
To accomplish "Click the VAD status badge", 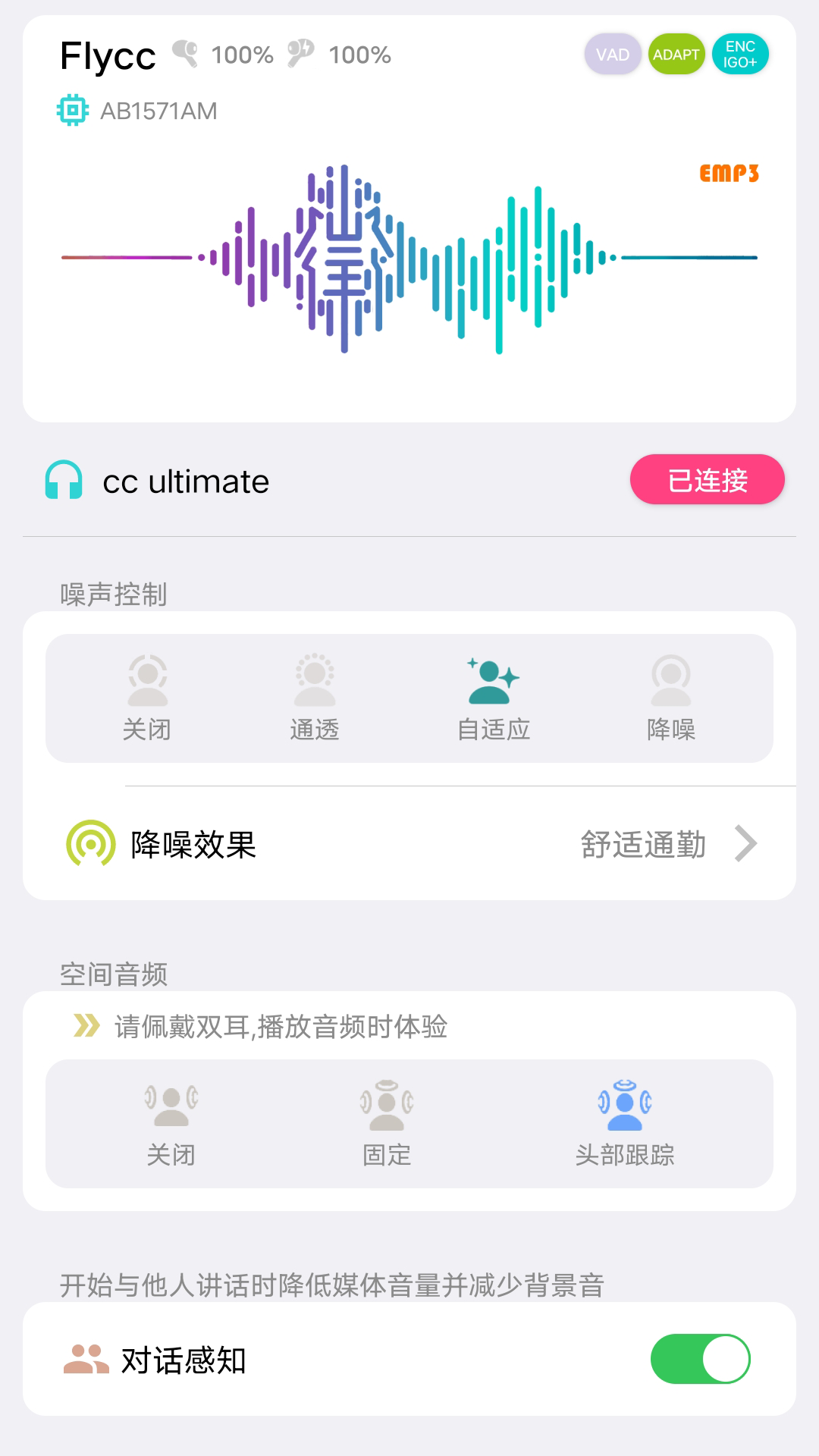I will pos(613,54).
